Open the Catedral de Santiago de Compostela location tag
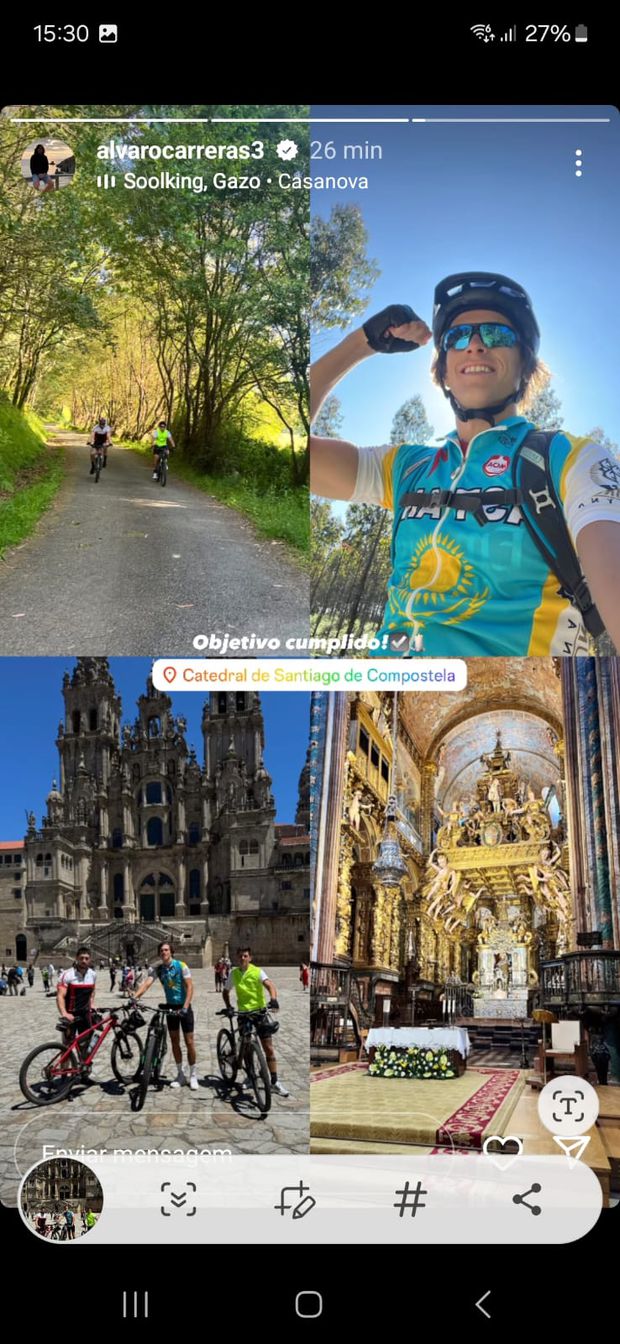620x1344 pixels. coord(309,675)
